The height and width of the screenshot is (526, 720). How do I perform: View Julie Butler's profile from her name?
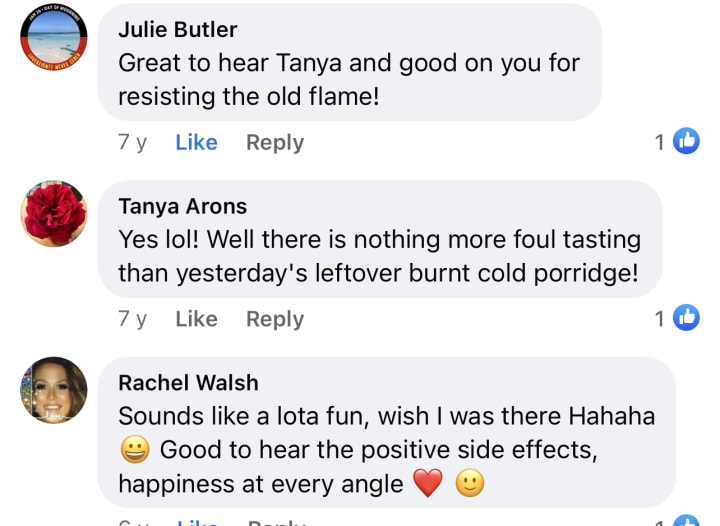point(178,30)
